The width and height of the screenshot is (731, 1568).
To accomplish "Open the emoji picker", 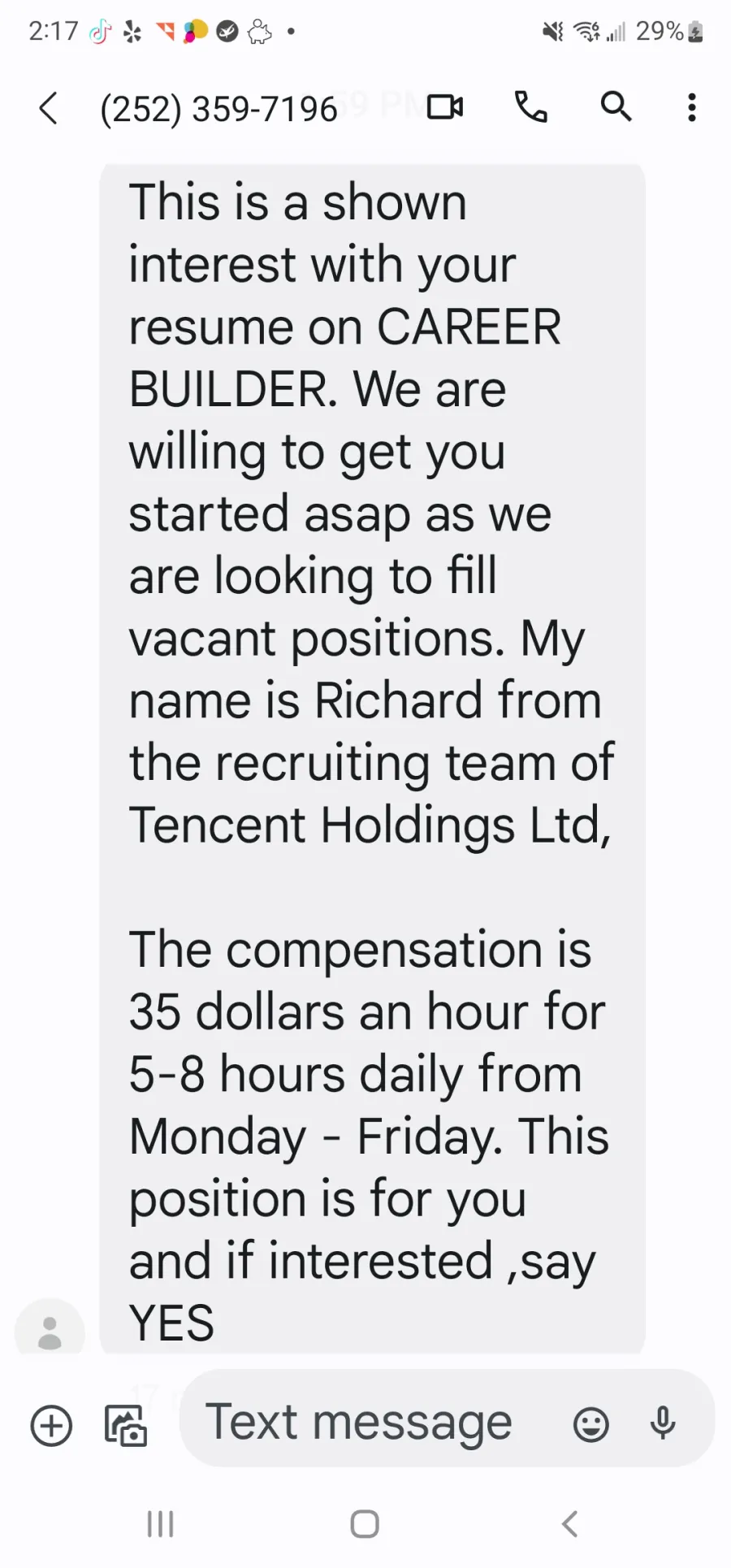I will [591, 1424].
